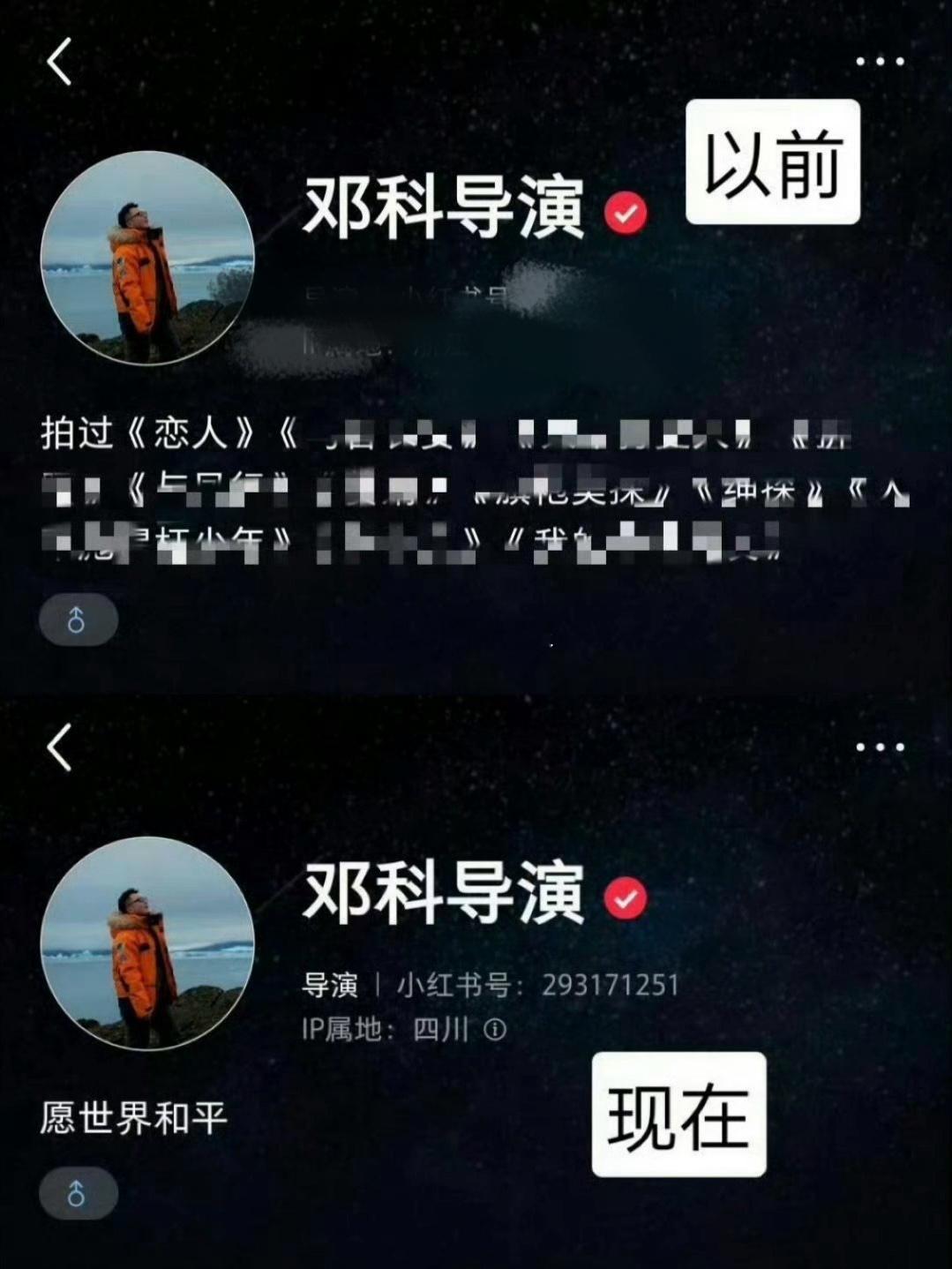Tap the username 邓科导演 on top profile
952x1269 pixels.
click(446, 211)
